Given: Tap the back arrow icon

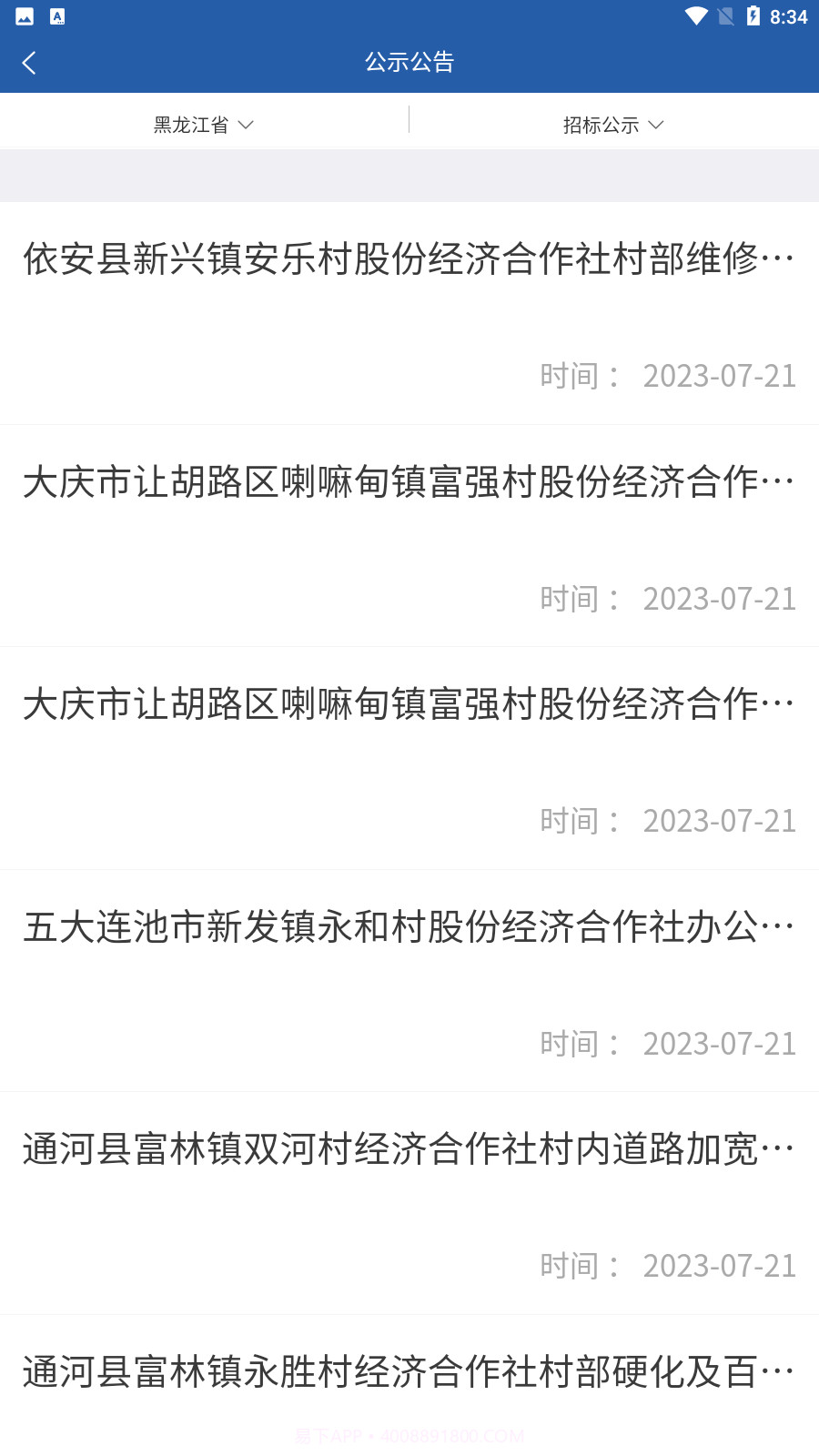Looking at the screenshot, I should pyautogui.click(x=29, y=62).
